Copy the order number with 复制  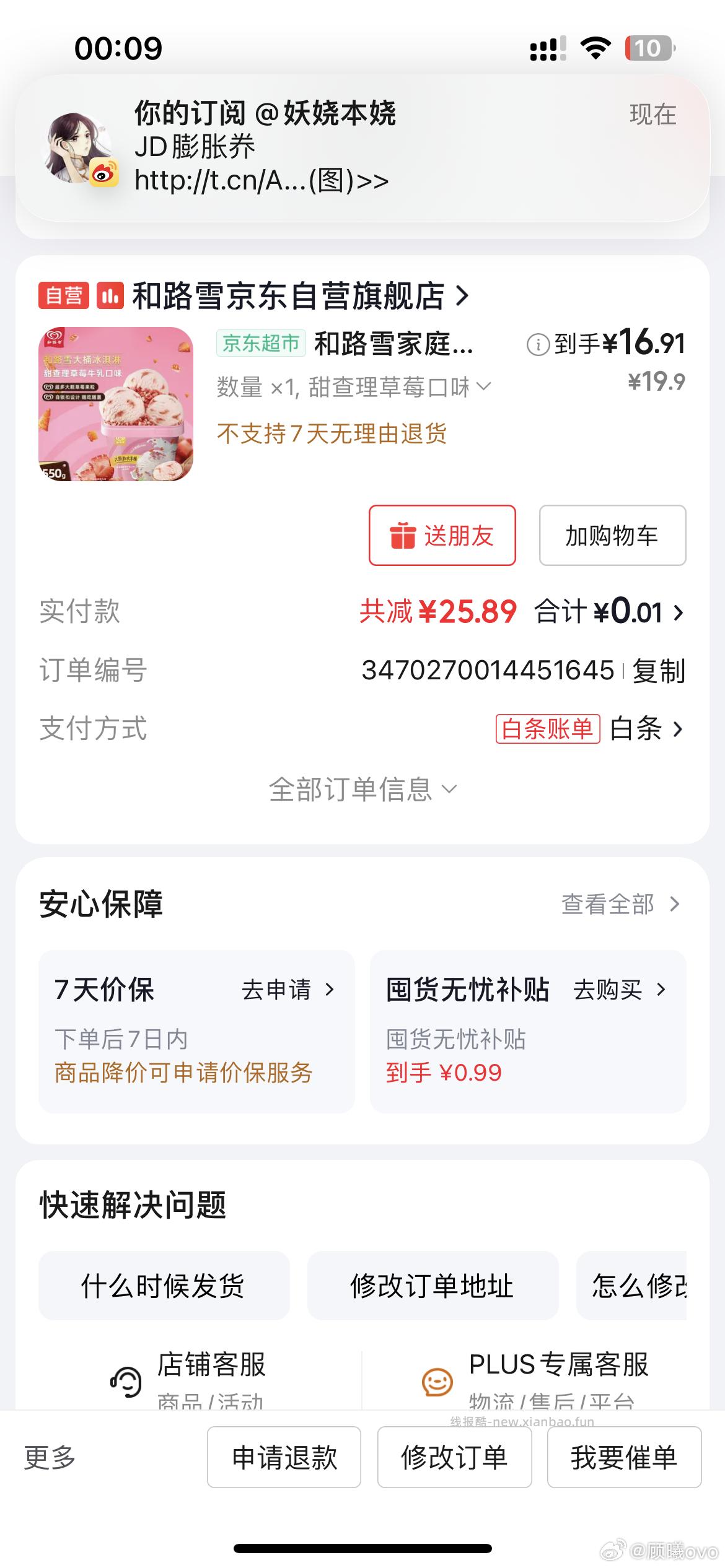[658, 671]
